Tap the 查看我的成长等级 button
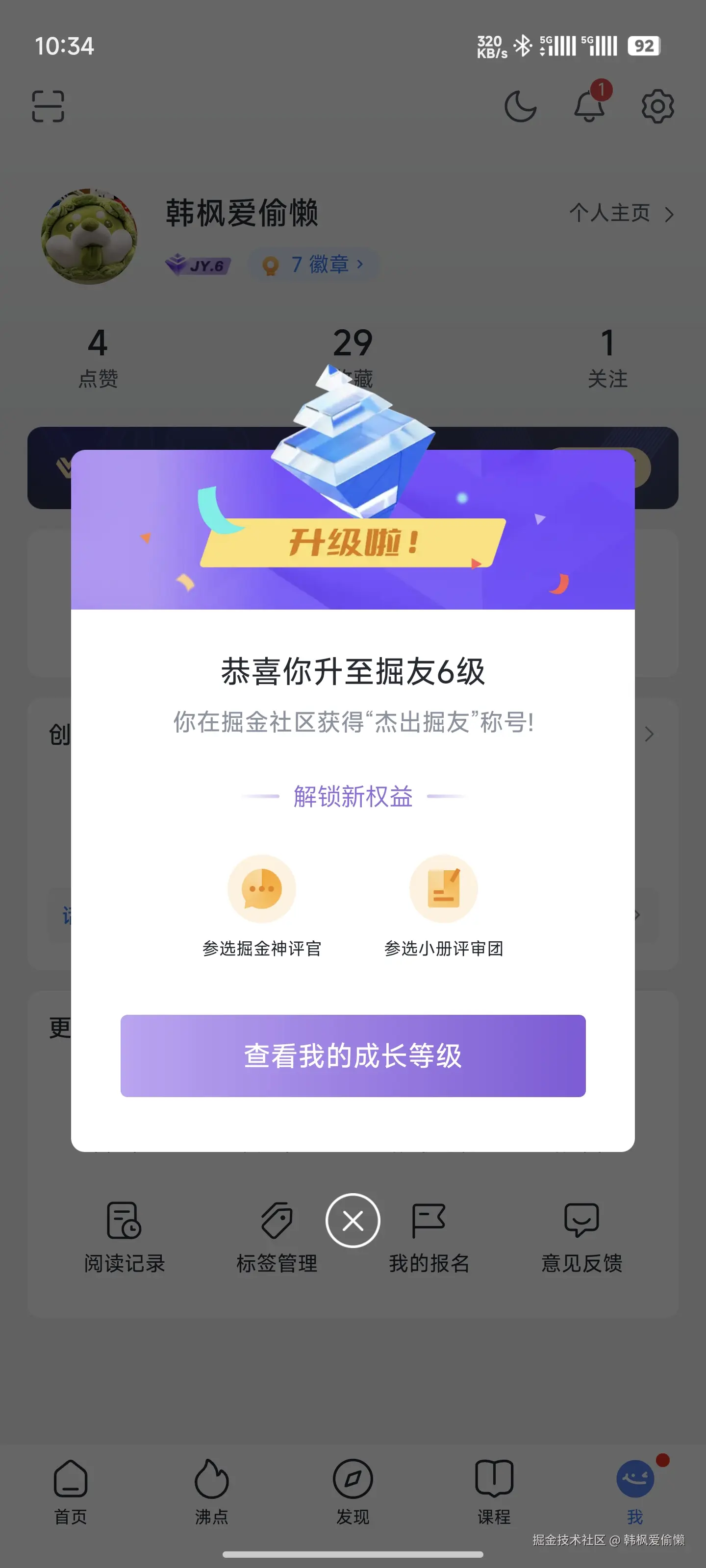The image size is (706, 1568). 353,1057
